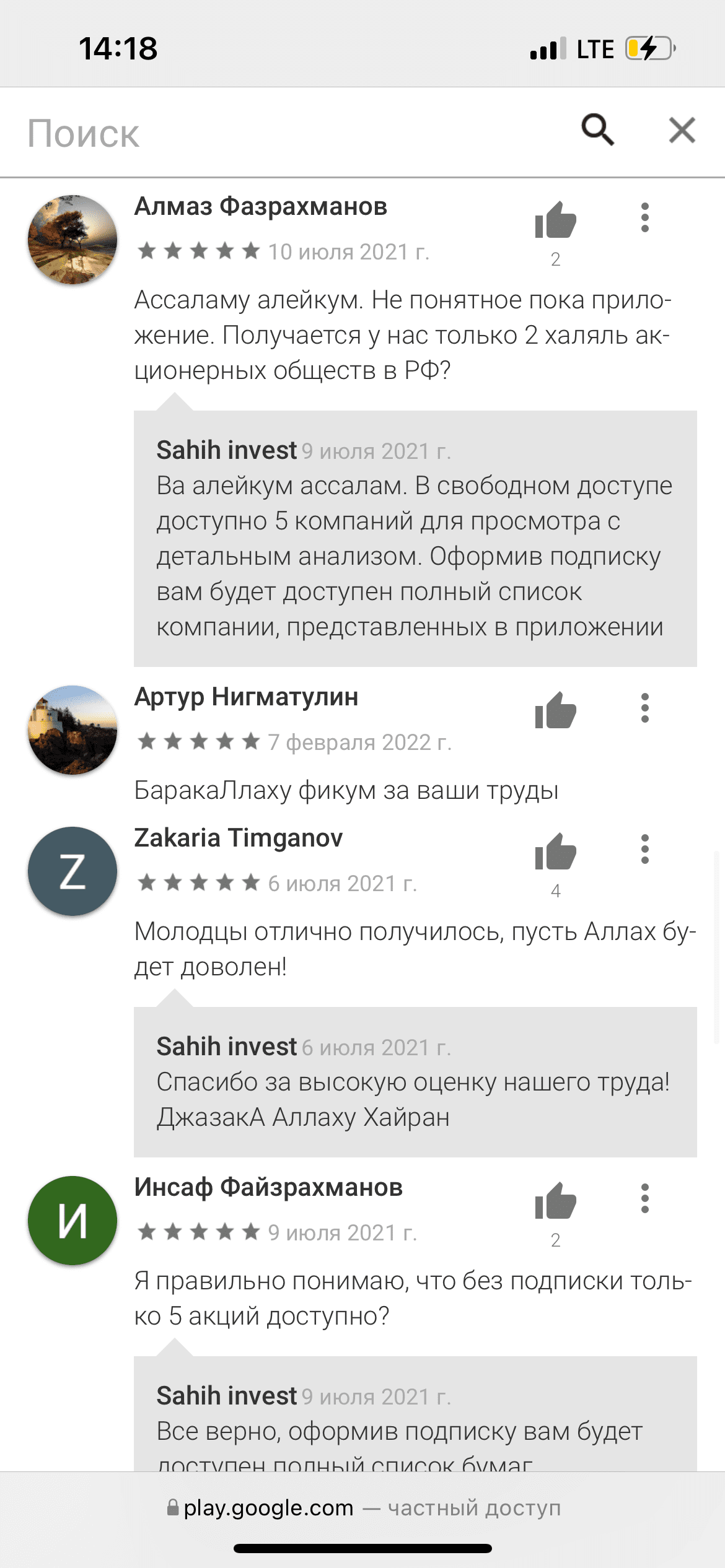This screenshot has height=1568, width=725.
Task: Open options menu for Алмаз Фазрахманов's review
Action: [x=644, y=217]
